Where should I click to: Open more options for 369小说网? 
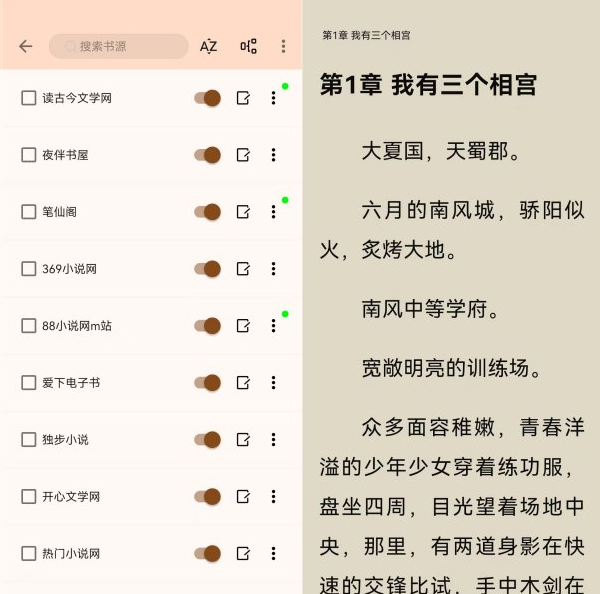(273, 269)
